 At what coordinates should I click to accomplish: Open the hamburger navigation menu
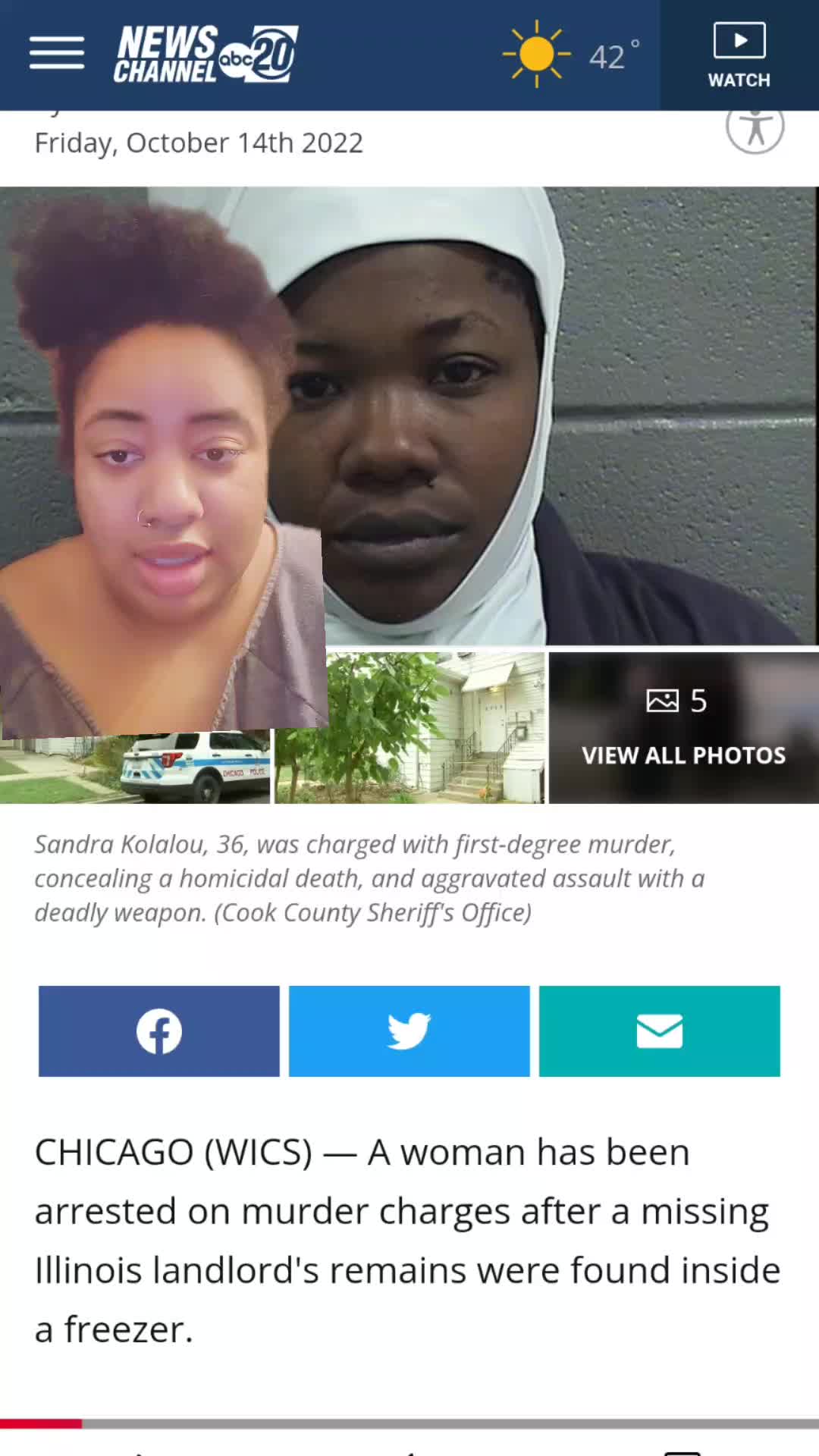[57, 53]
